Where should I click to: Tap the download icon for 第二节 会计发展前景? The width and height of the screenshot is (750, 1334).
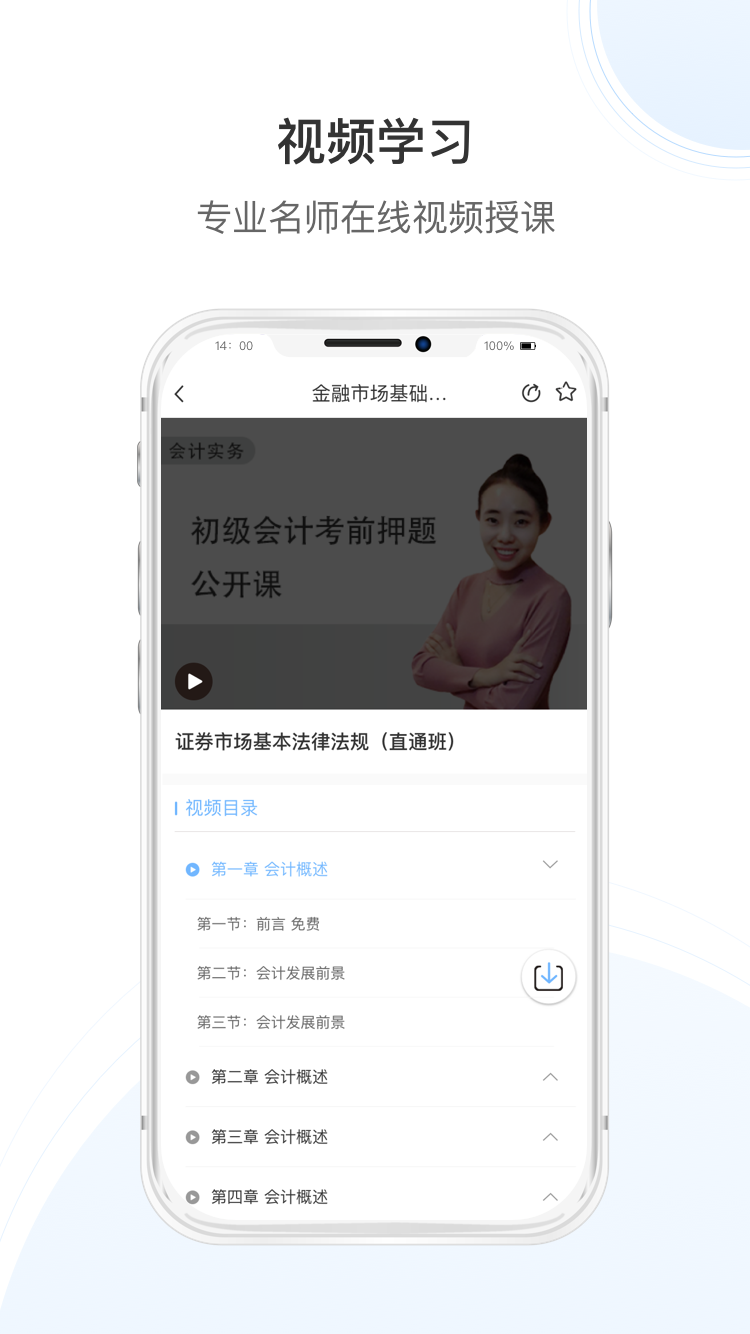548,976
